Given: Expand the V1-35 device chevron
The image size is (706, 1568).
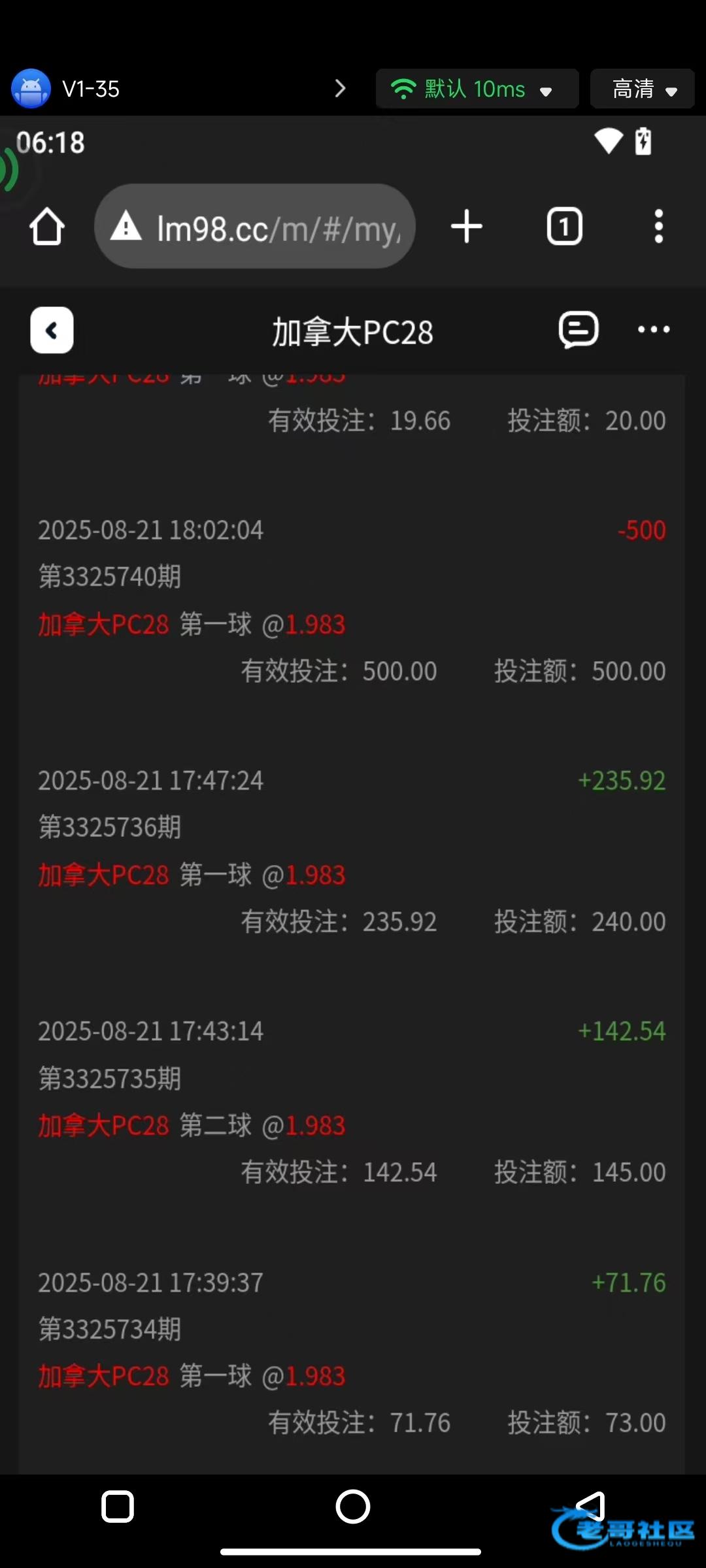Looking at the screenshot, I should (x=340, y=89).
